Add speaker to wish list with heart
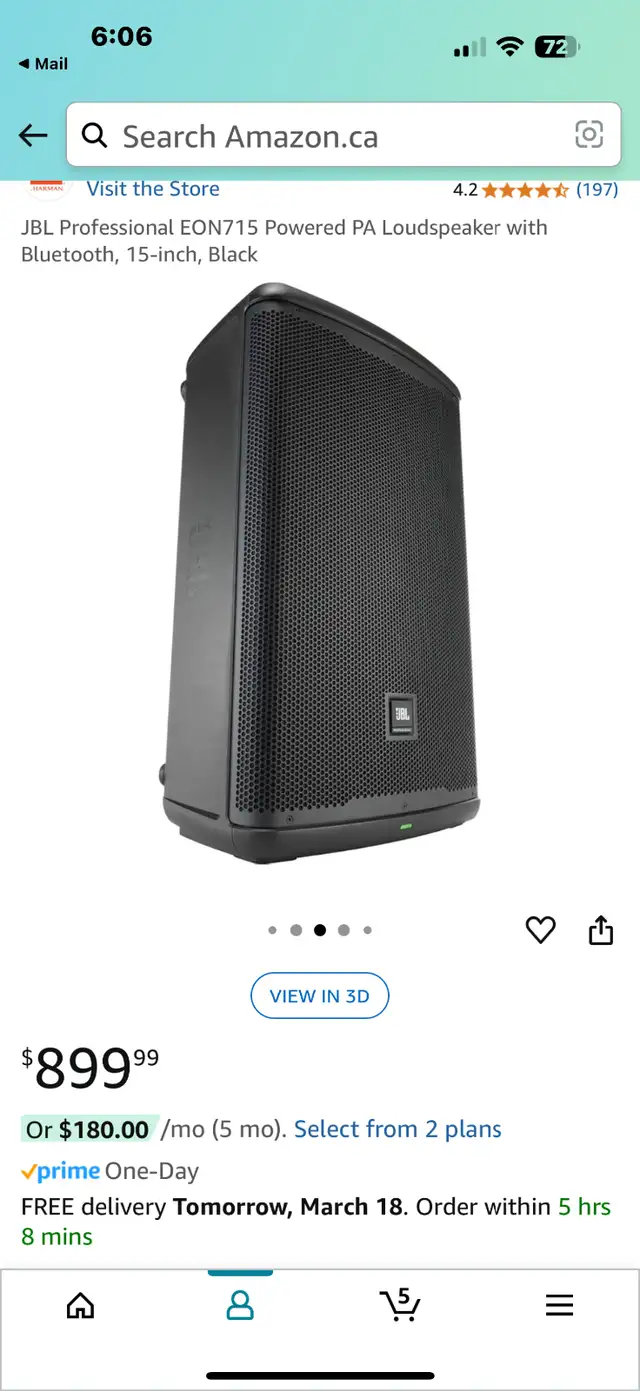 point(540,931)
